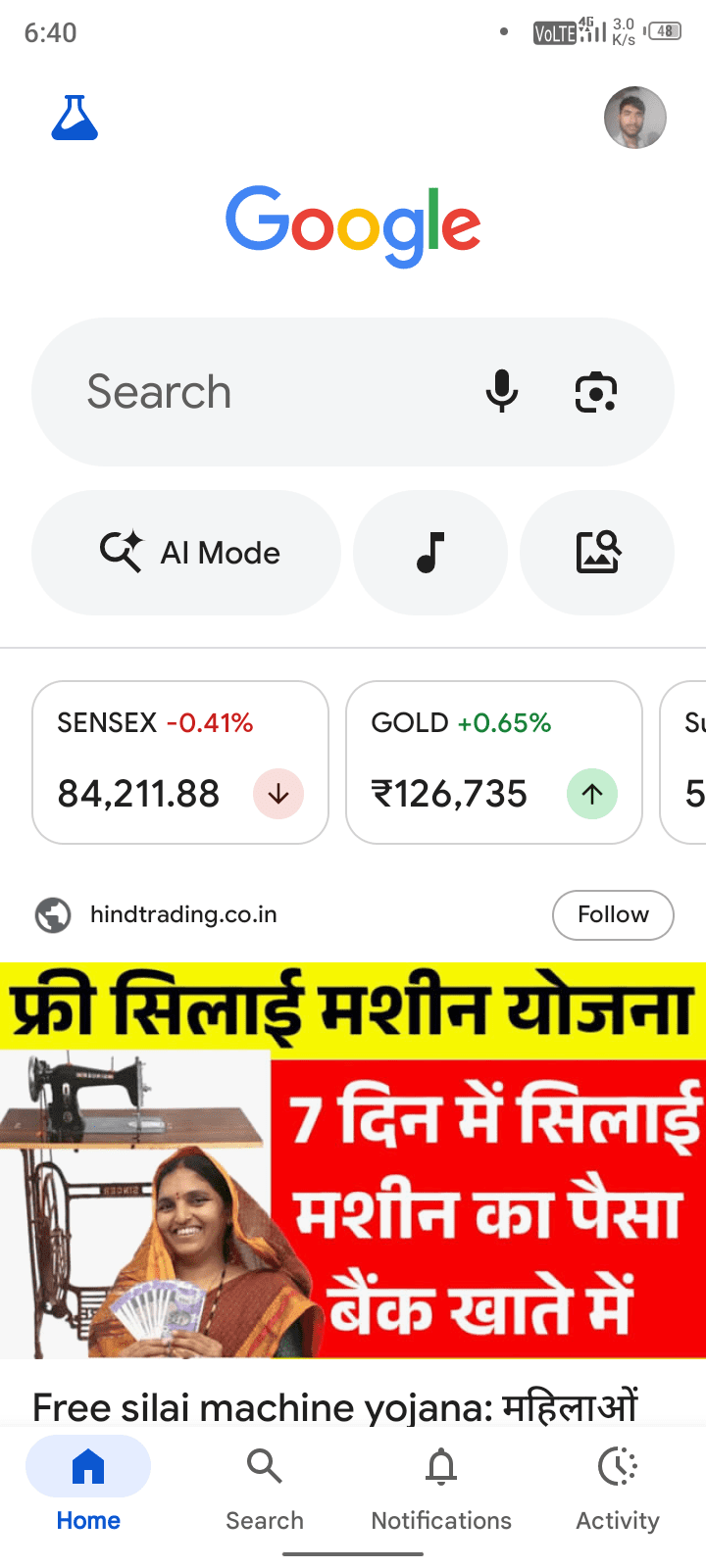Open the GOLD price card
The image size is (706, 1568).
pos(494,762)
